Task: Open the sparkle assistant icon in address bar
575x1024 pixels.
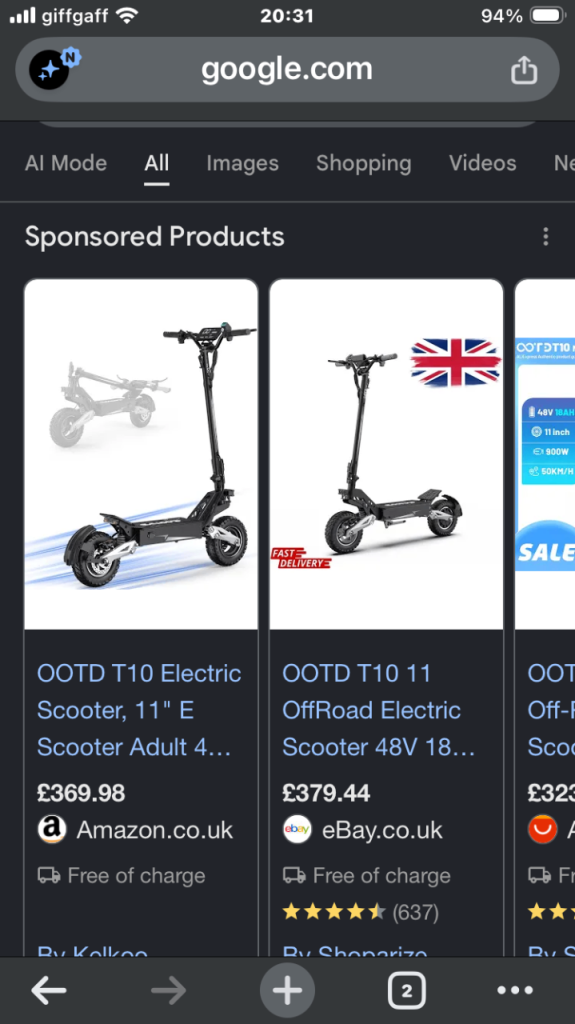Action: [50, 69]
